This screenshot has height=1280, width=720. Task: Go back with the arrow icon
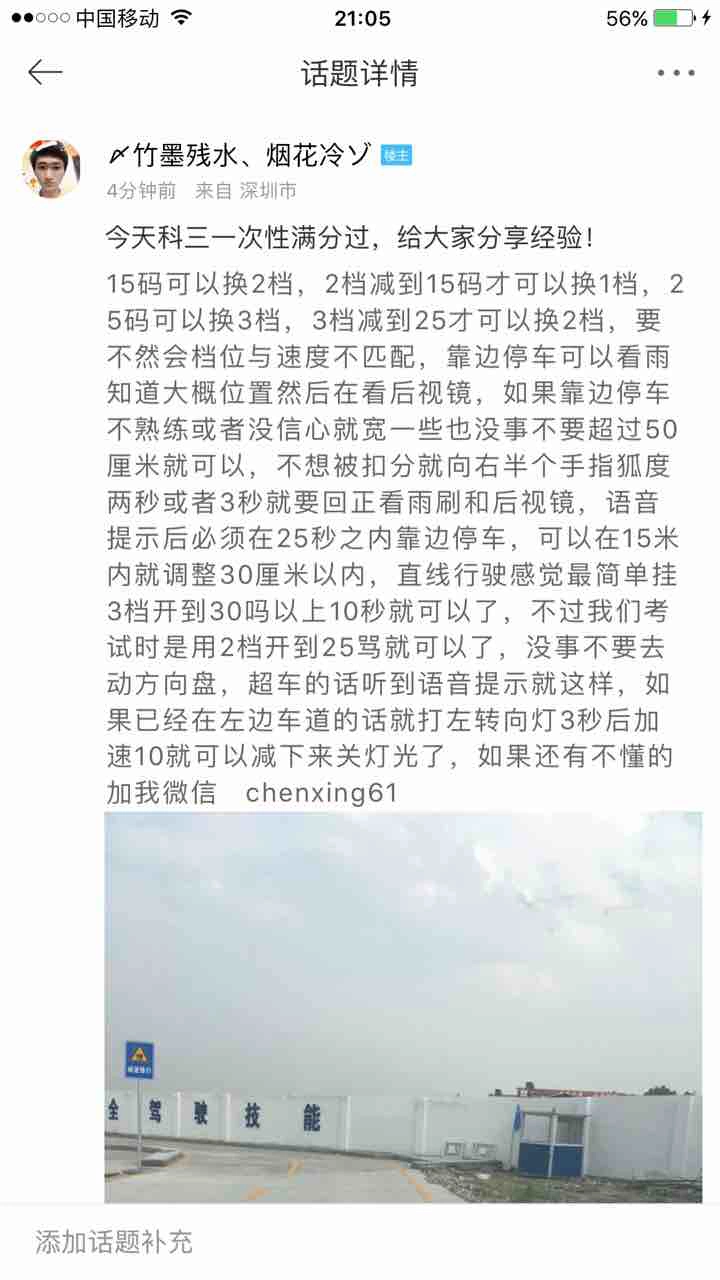(45, 73)
